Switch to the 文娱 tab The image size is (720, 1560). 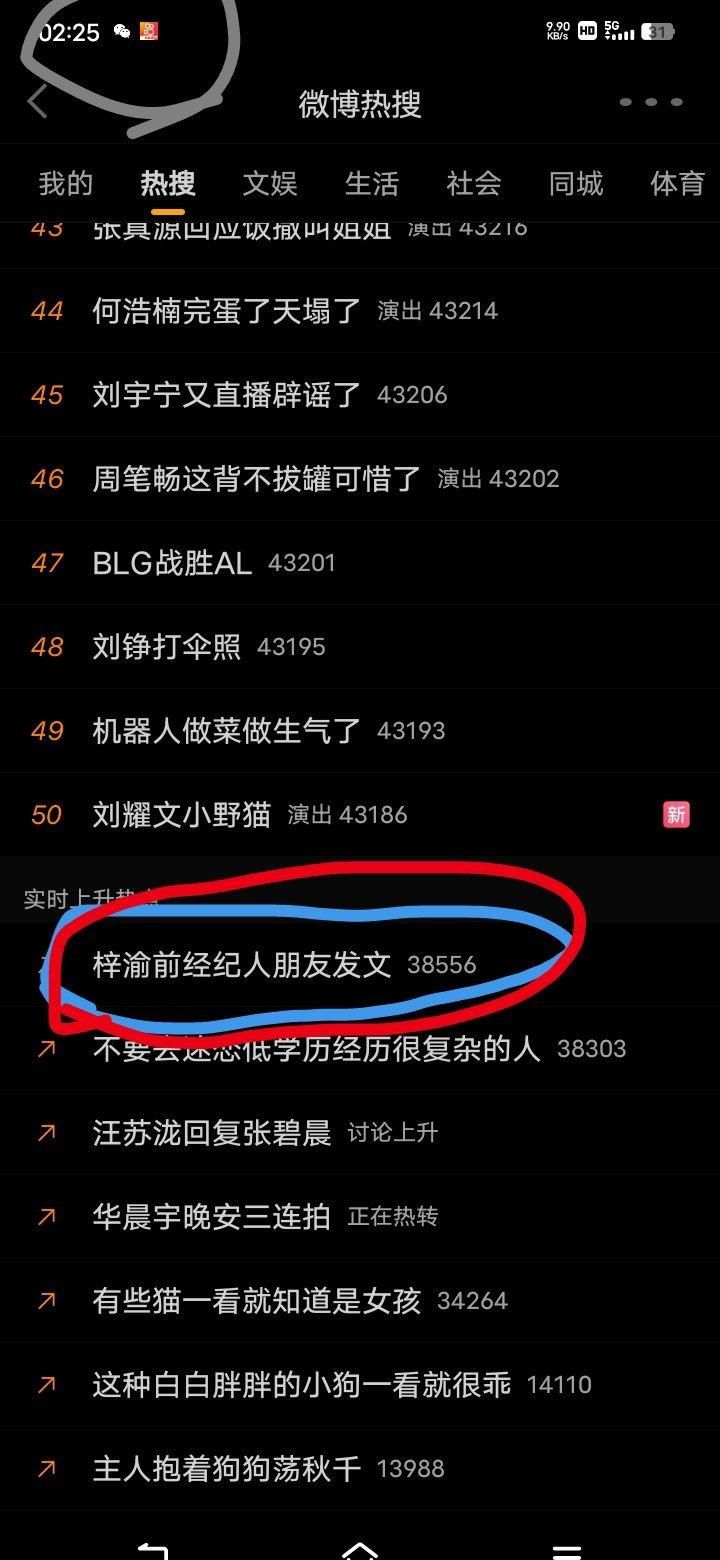[x=270, y=183]
